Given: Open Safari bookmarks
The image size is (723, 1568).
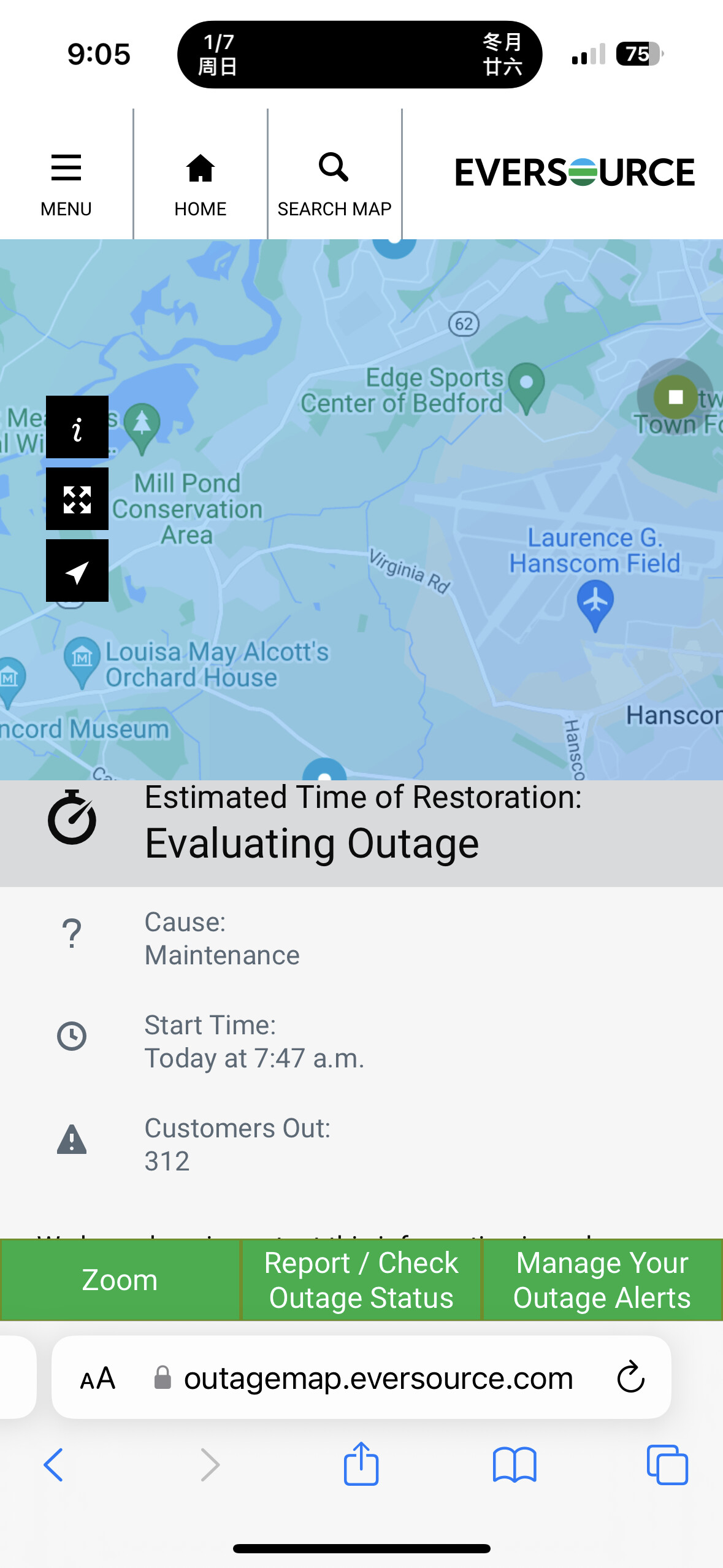Looking at the screenshot, I should [x=515, y=1465].
